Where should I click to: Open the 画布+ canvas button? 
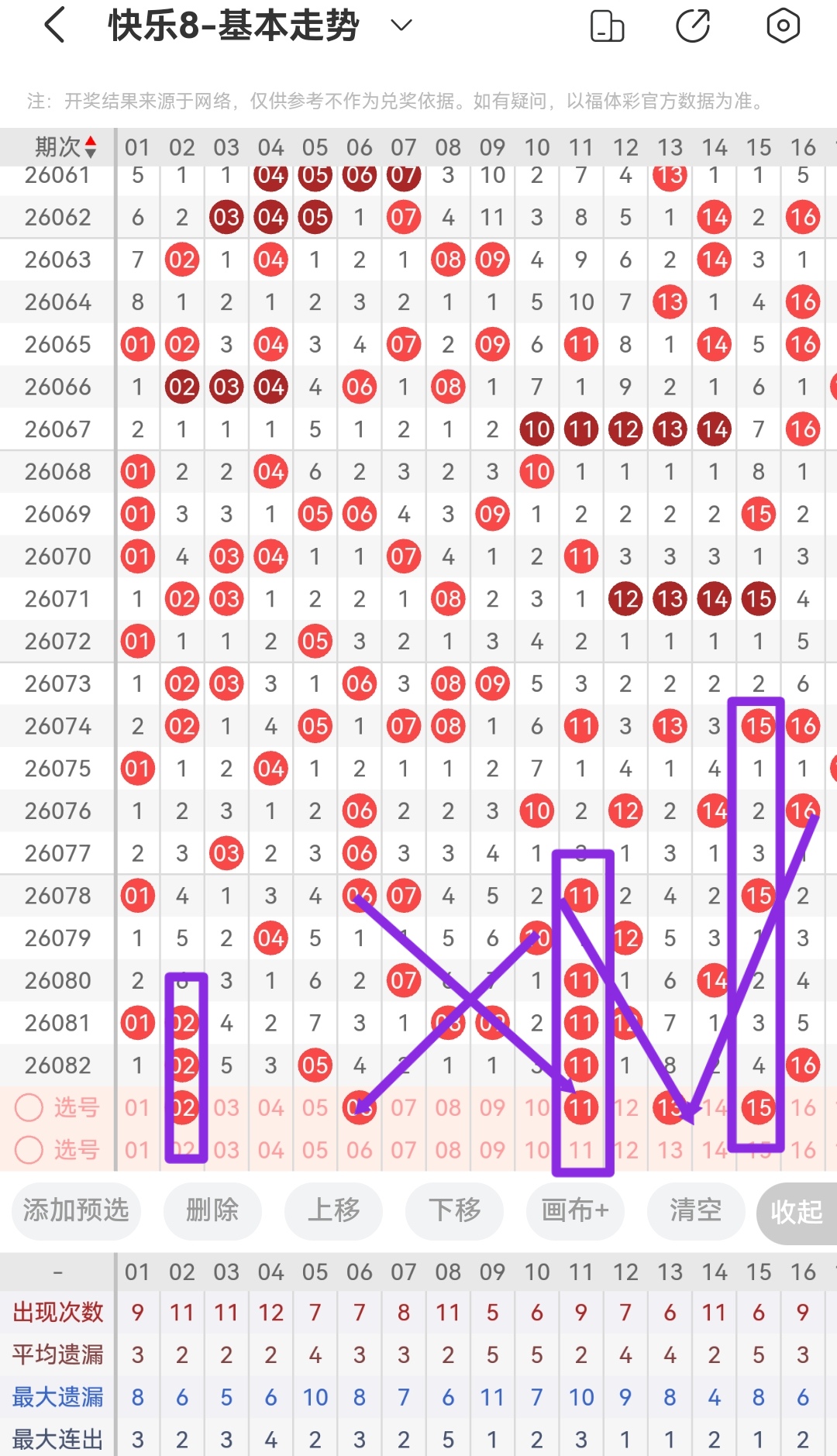(575, 1210)
